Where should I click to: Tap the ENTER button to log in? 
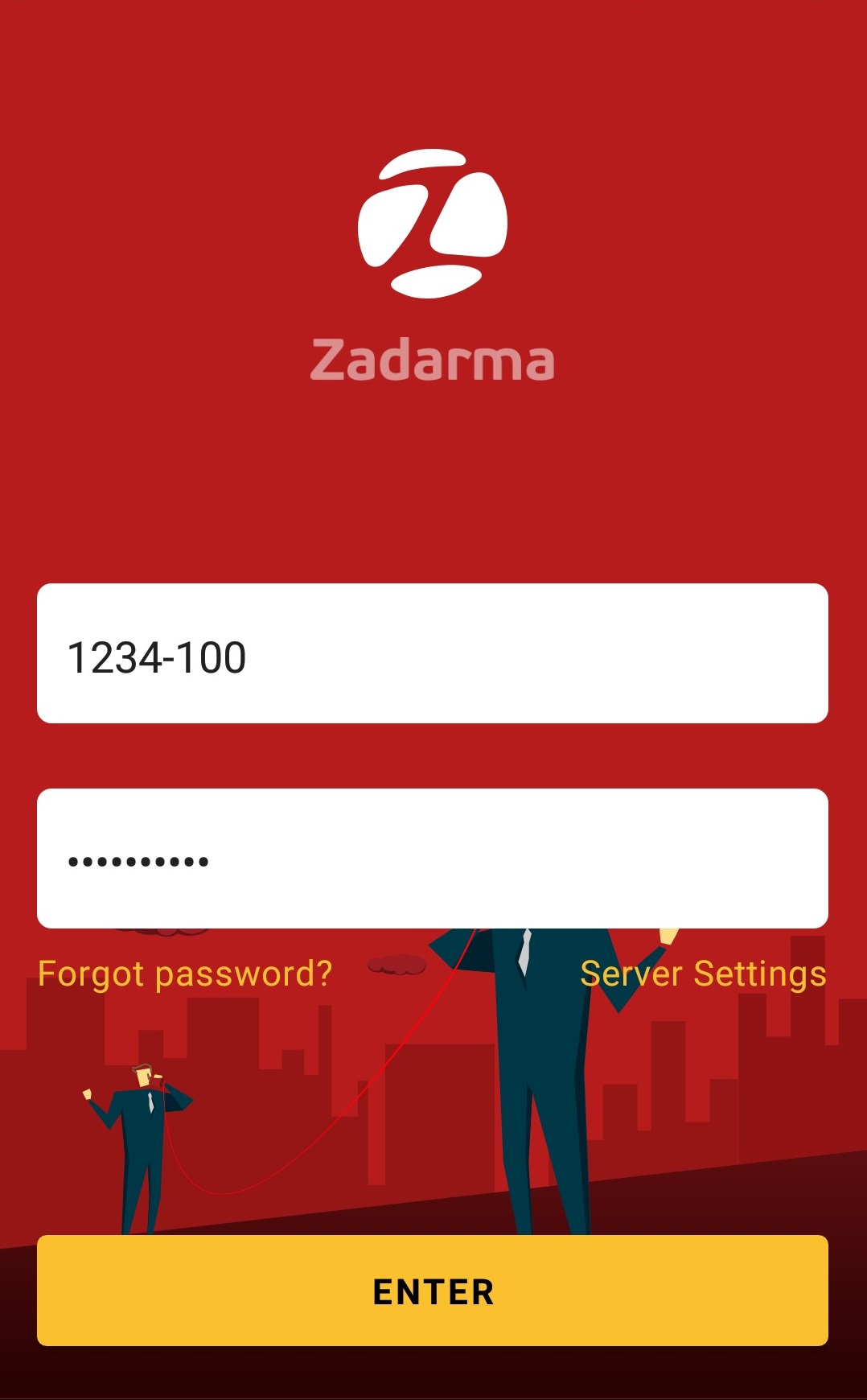coord(433,1291)
